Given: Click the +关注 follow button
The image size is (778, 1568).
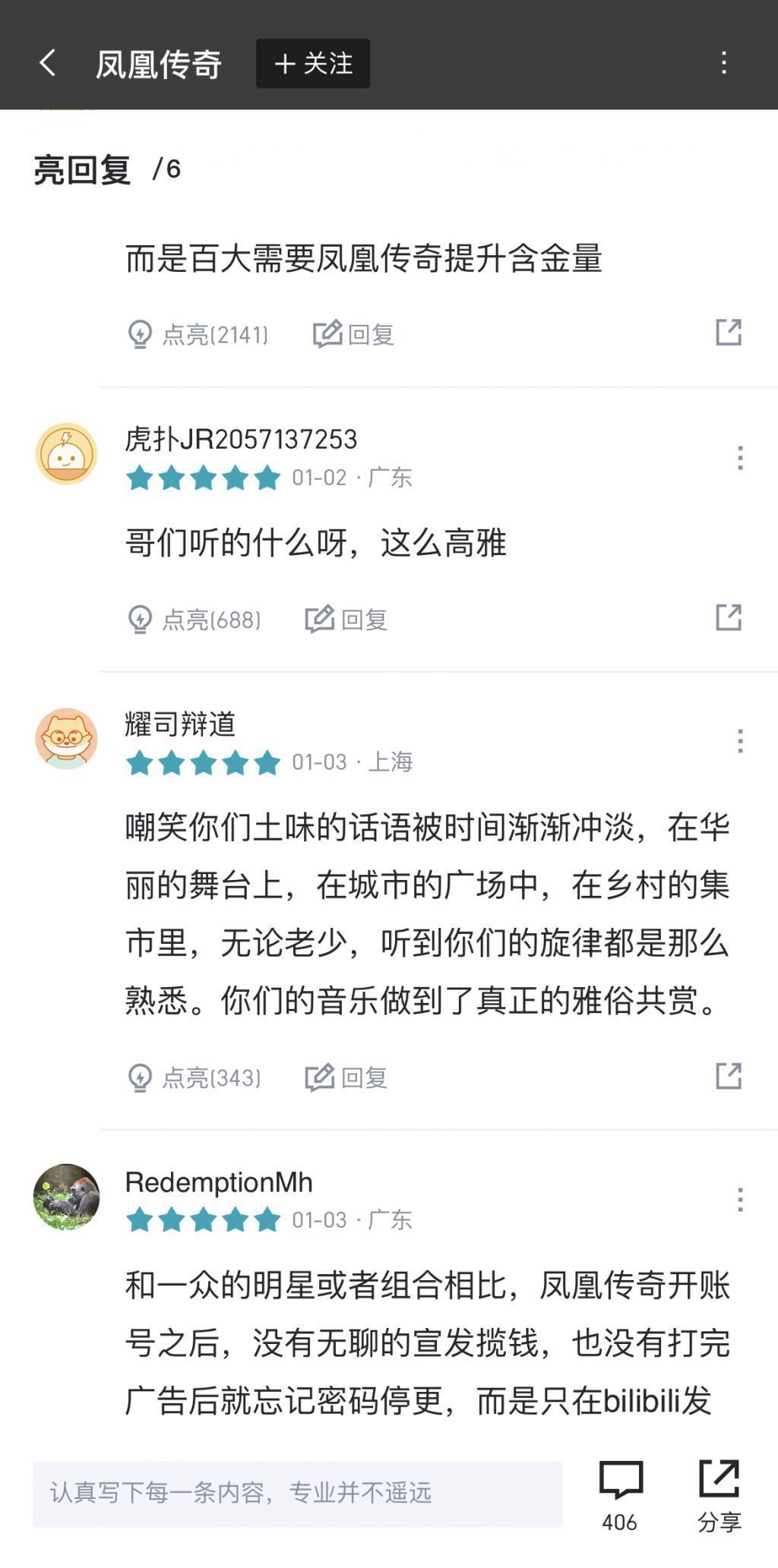Looking at the screenshot, I should pos(312,64).
